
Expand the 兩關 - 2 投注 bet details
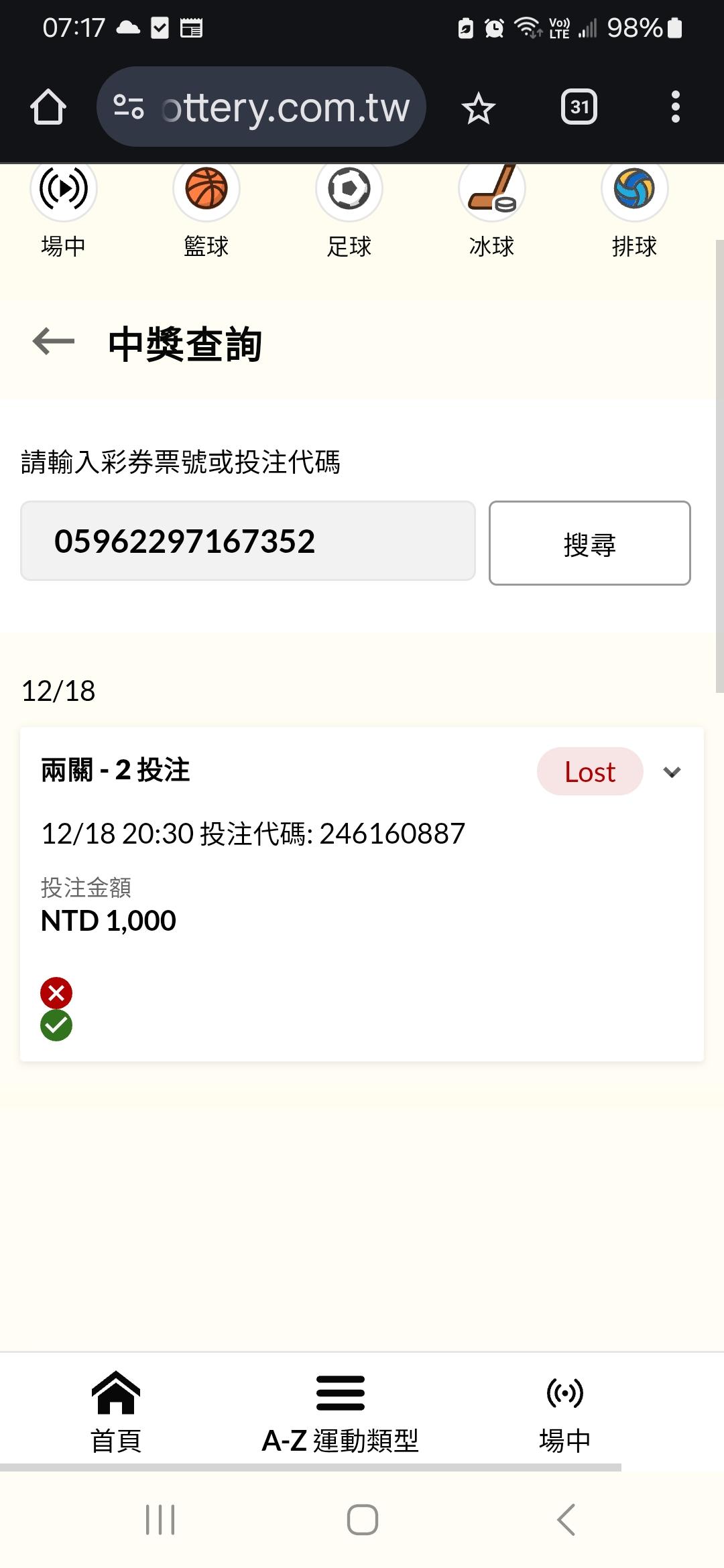(x=672, y=772)
